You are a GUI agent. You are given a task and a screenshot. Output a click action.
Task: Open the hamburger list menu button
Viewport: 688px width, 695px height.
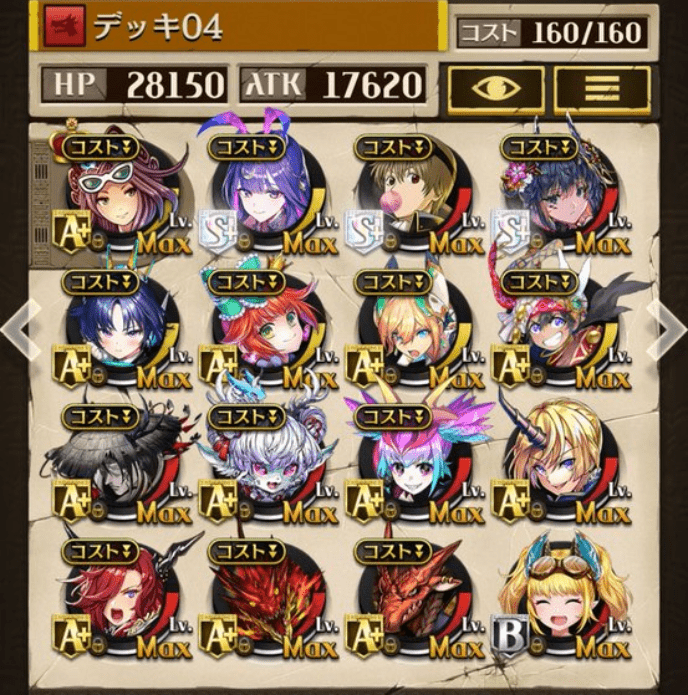pos(602,87)
